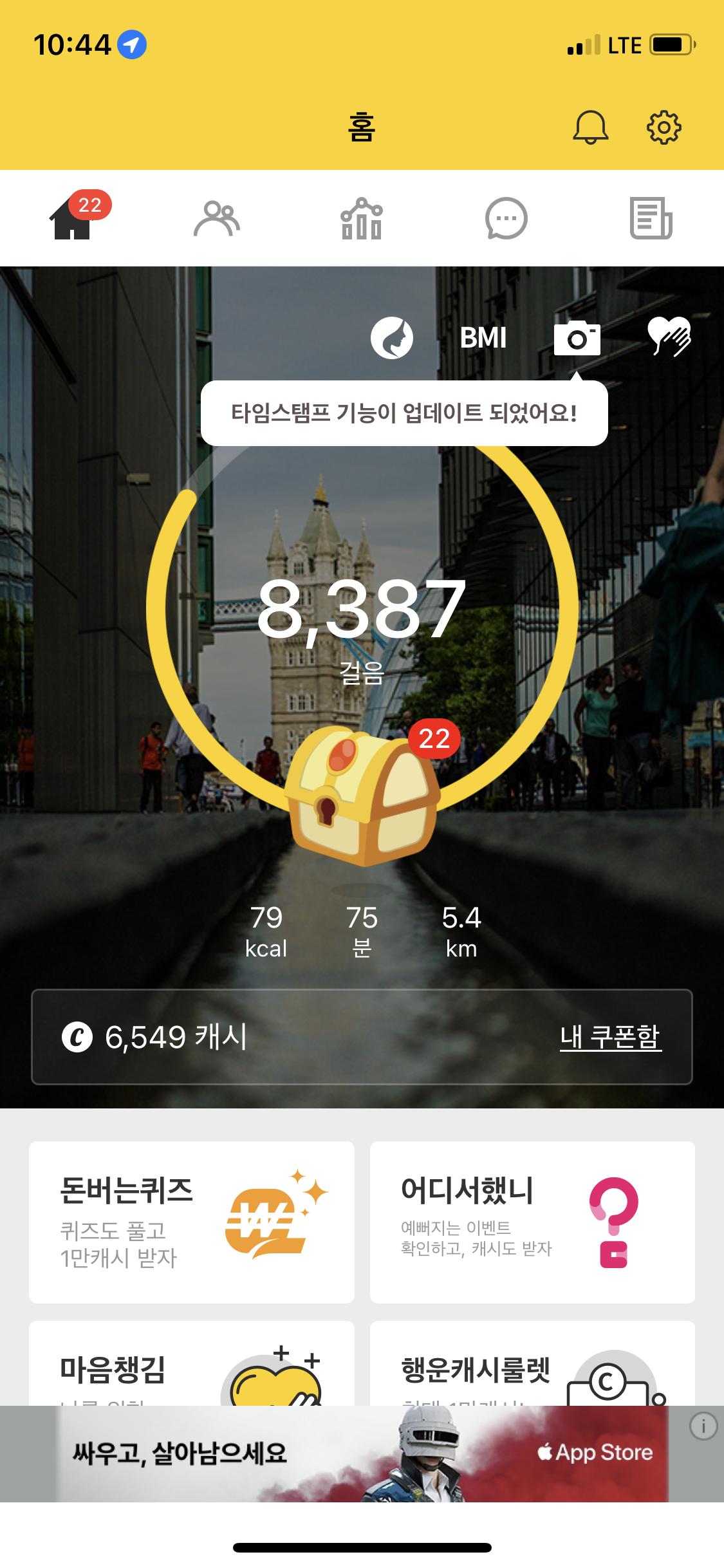Tap the ad info icon
Screen dimensions: 724x1568
pyautogui.click(x=703, y=1427)
